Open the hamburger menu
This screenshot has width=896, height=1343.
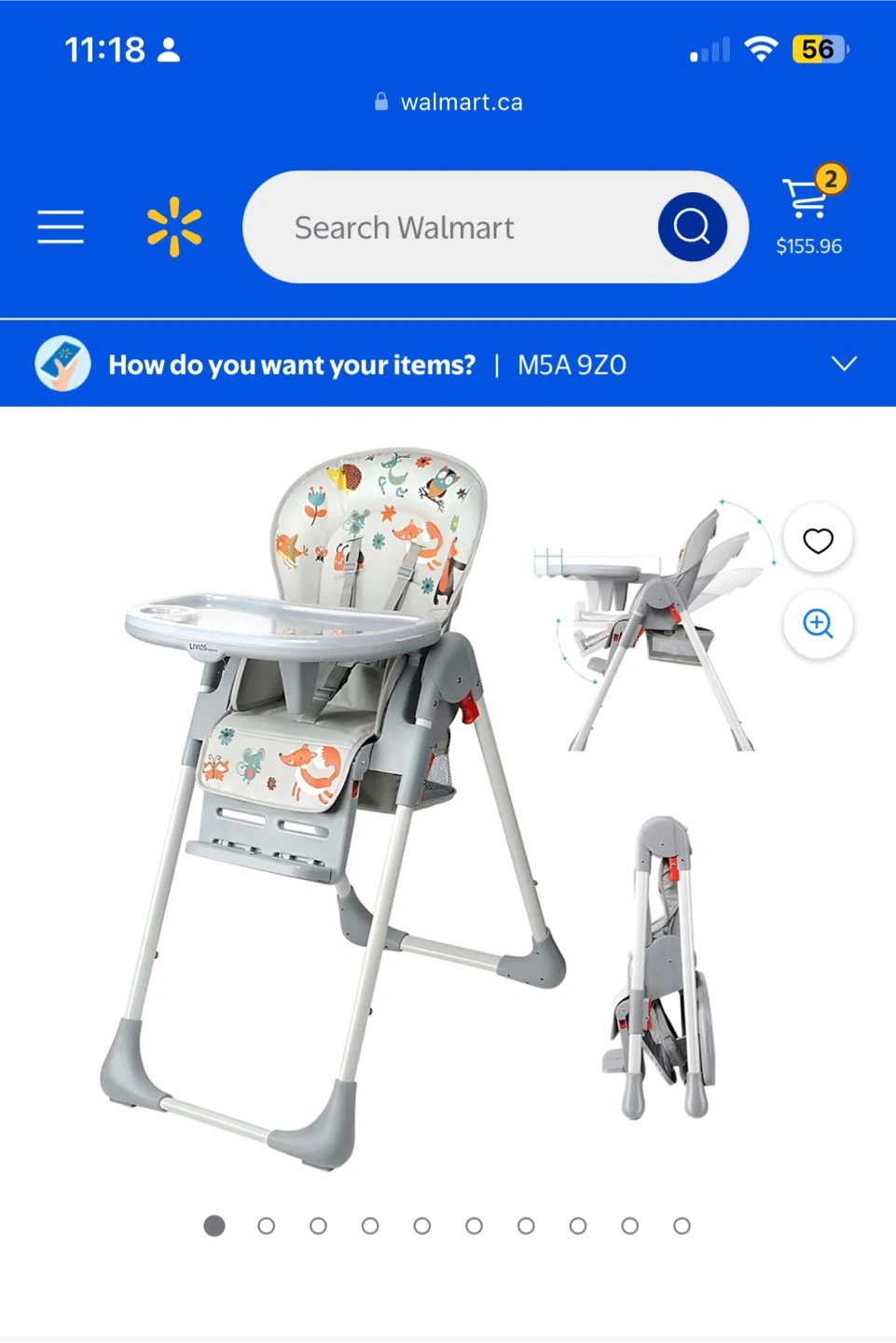61,227
